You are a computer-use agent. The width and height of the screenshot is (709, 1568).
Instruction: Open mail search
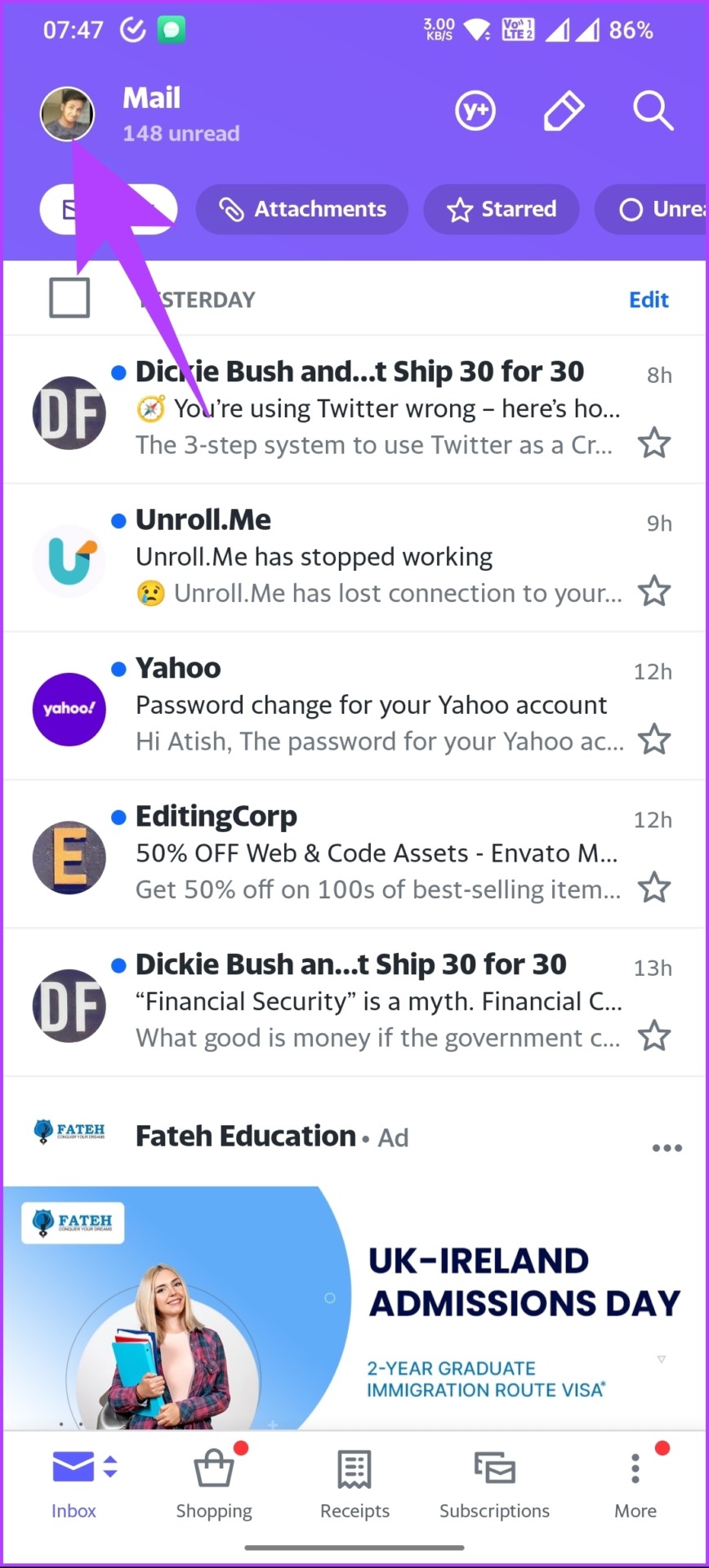(x=653, y=111)
